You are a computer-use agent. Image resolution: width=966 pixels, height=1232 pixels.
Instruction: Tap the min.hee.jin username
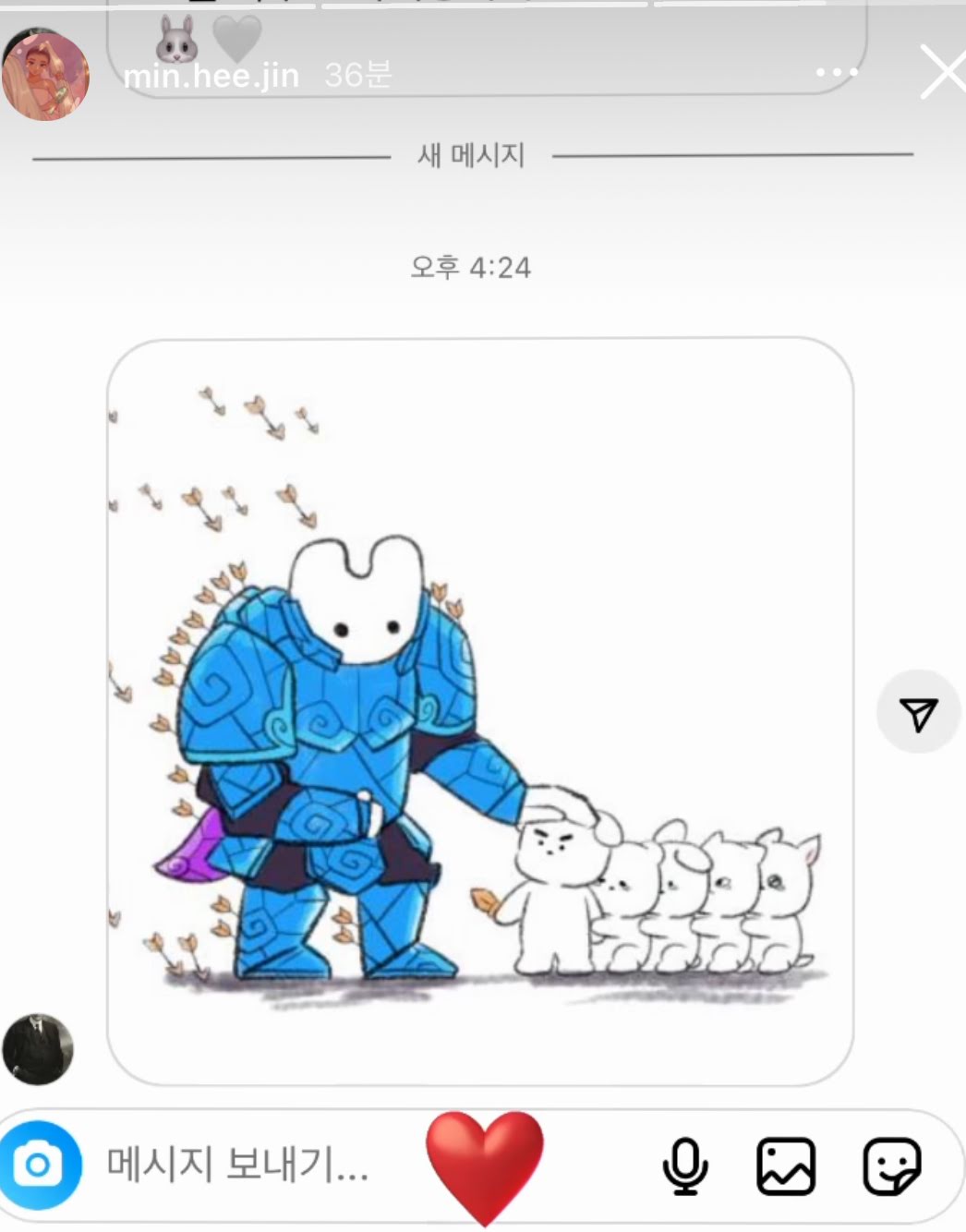coord(211,76)
